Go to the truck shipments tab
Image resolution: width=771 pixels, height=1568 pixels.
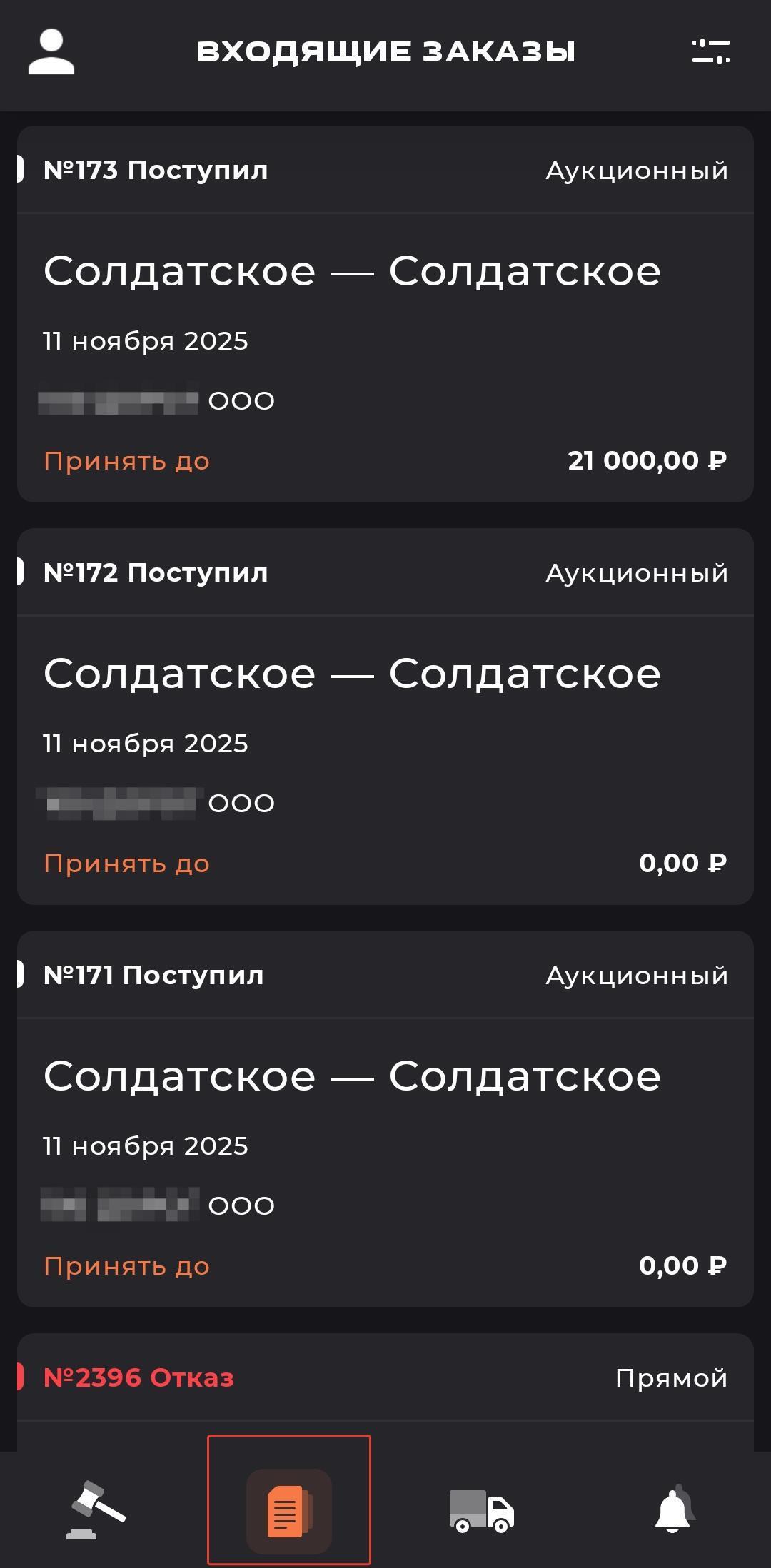tap(482, 1510)
